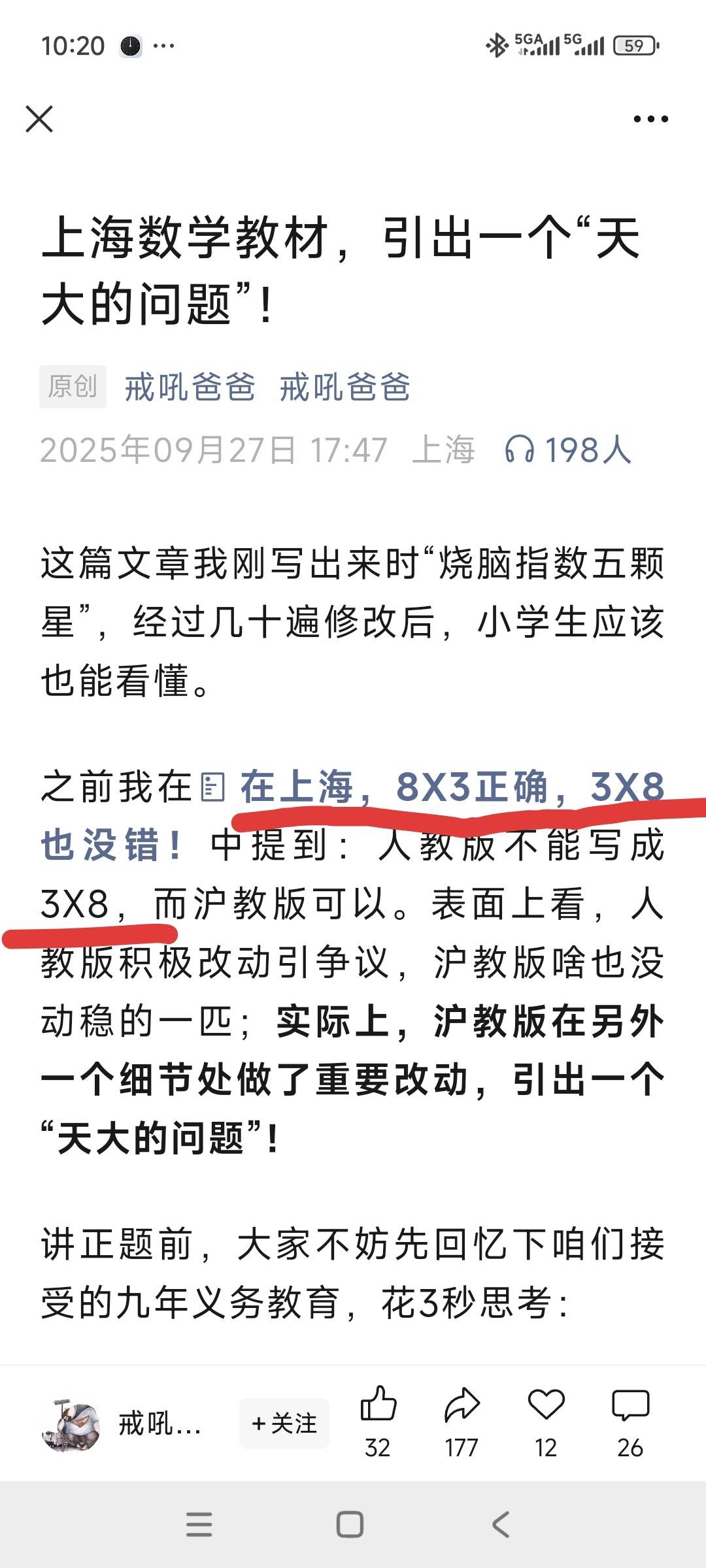
Task: Open the author avatar in bottom bar
Action: [x=71, y=1425]
